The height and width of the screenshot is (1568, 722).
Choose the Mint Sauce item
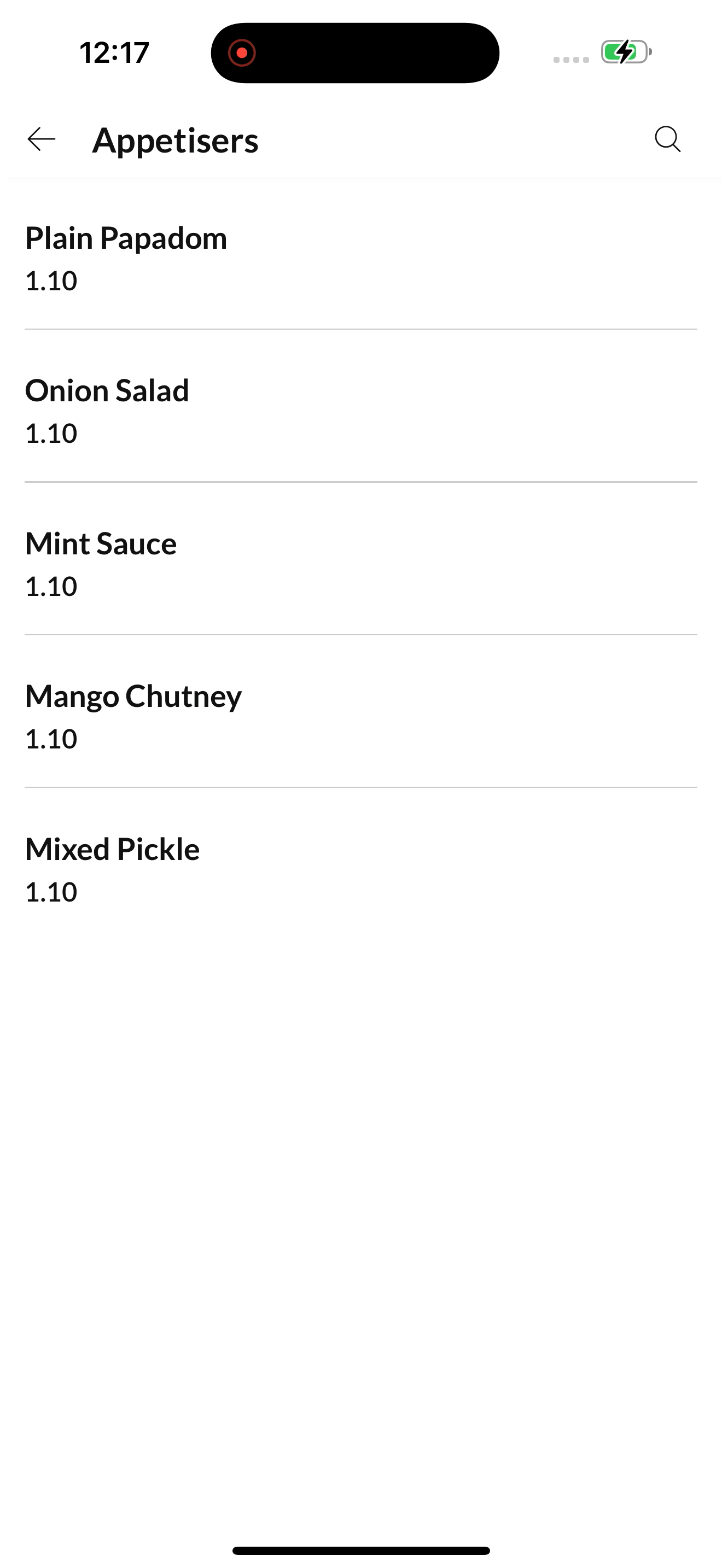pos(361,559)
